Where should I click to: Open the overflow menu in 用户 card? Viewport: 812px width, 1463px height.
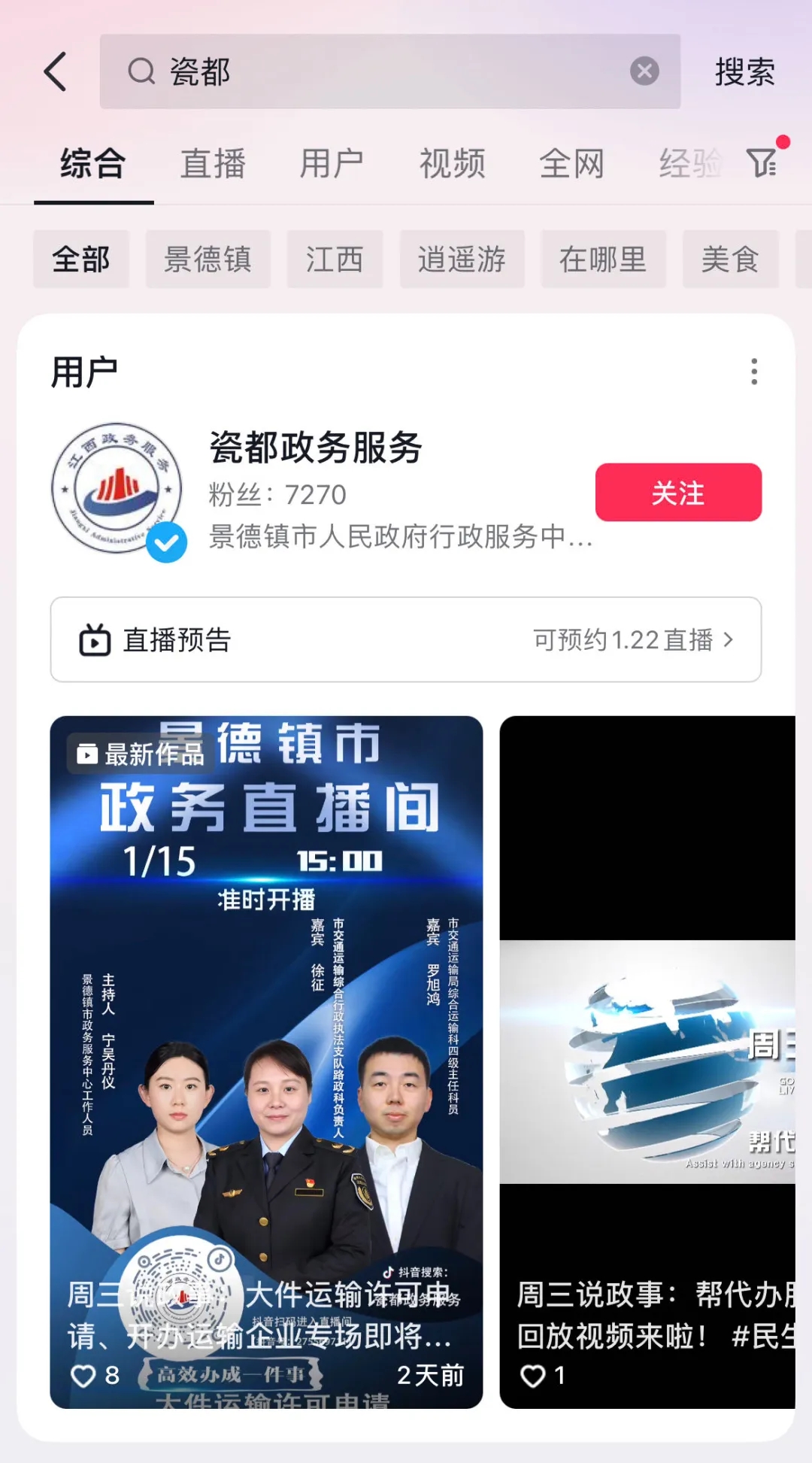[753, 372]
